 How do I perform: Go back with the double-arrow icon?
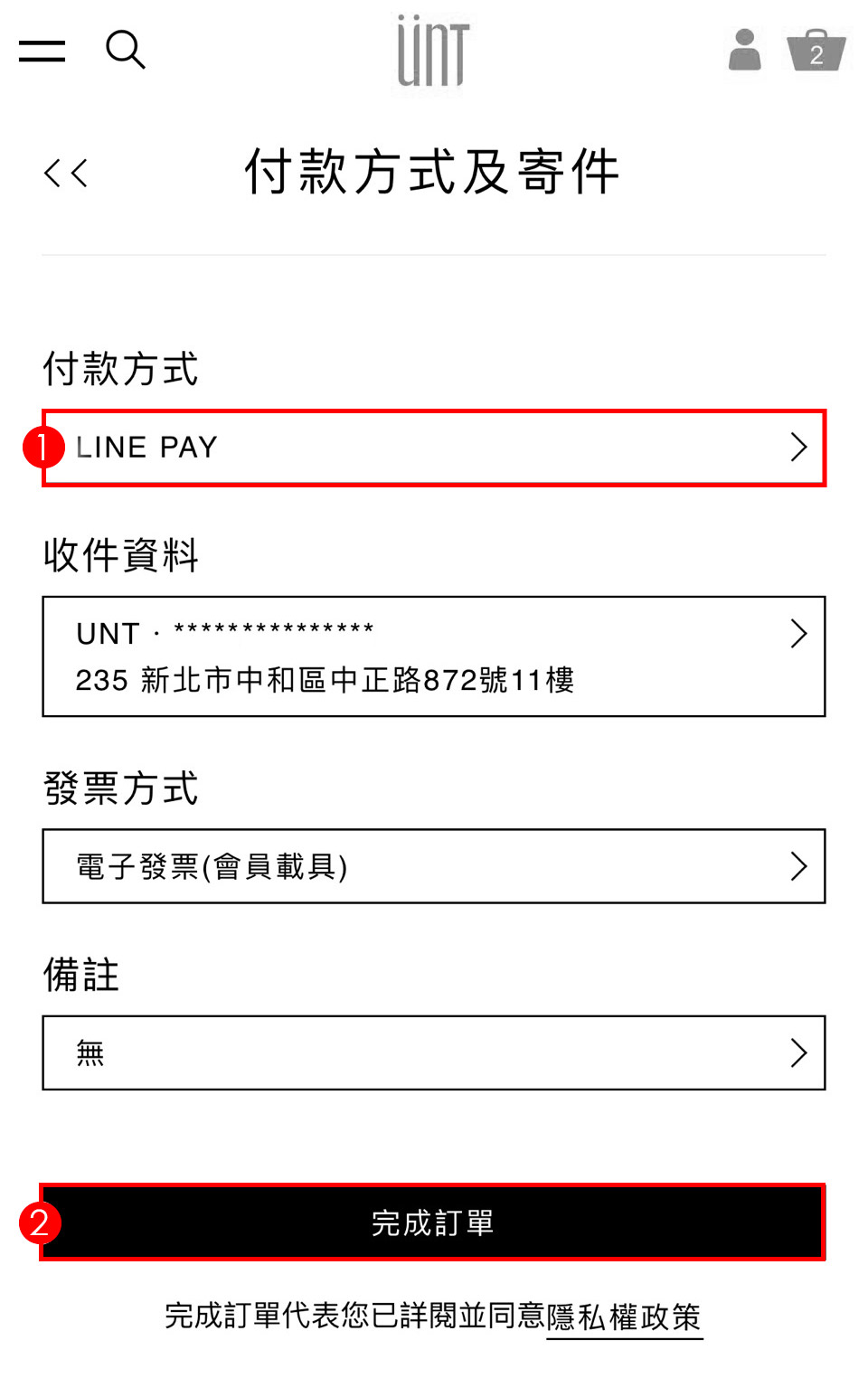66,173
